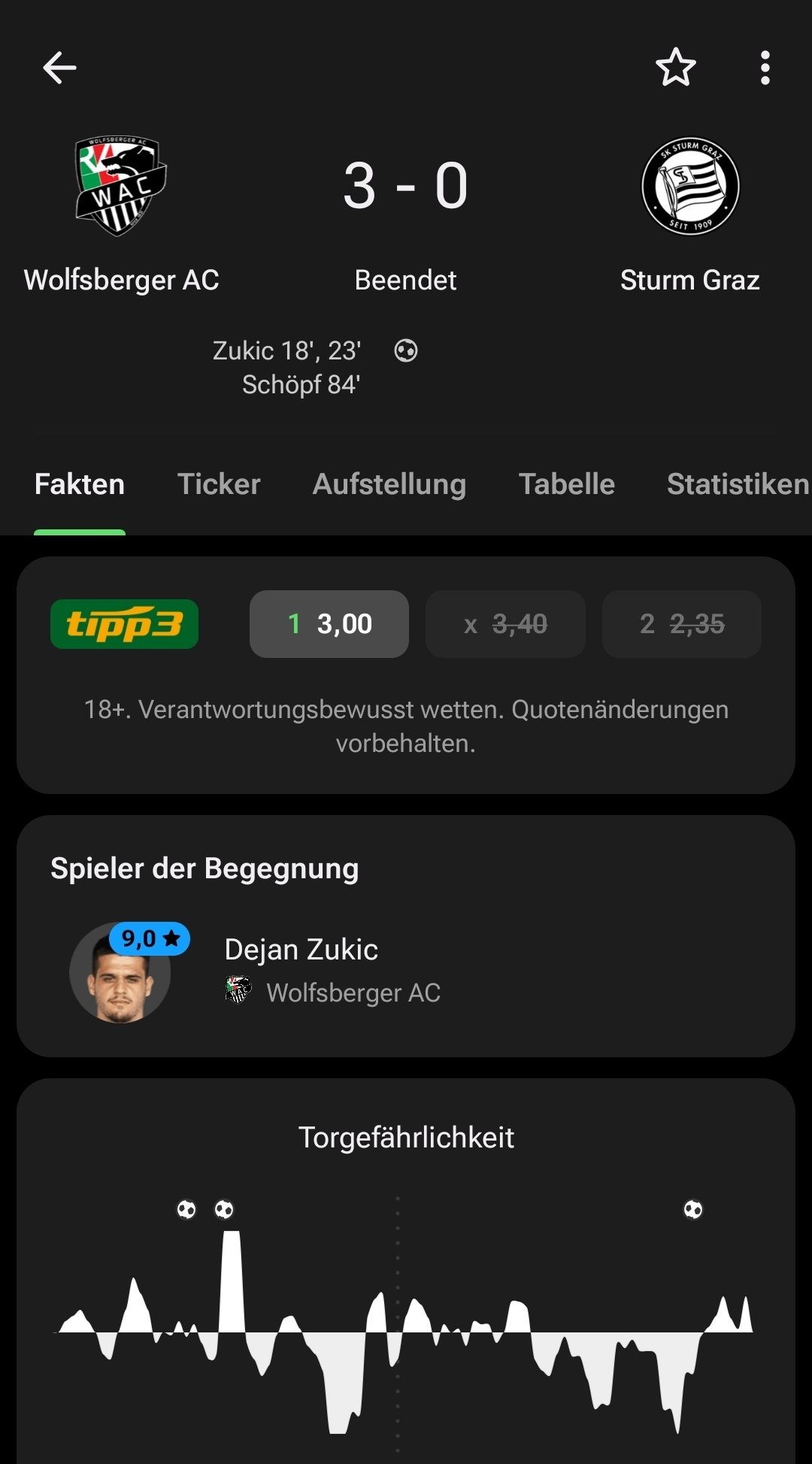812x1464 pixels.
Task: Switch to the Ticker tab
Action: point(219,484)
